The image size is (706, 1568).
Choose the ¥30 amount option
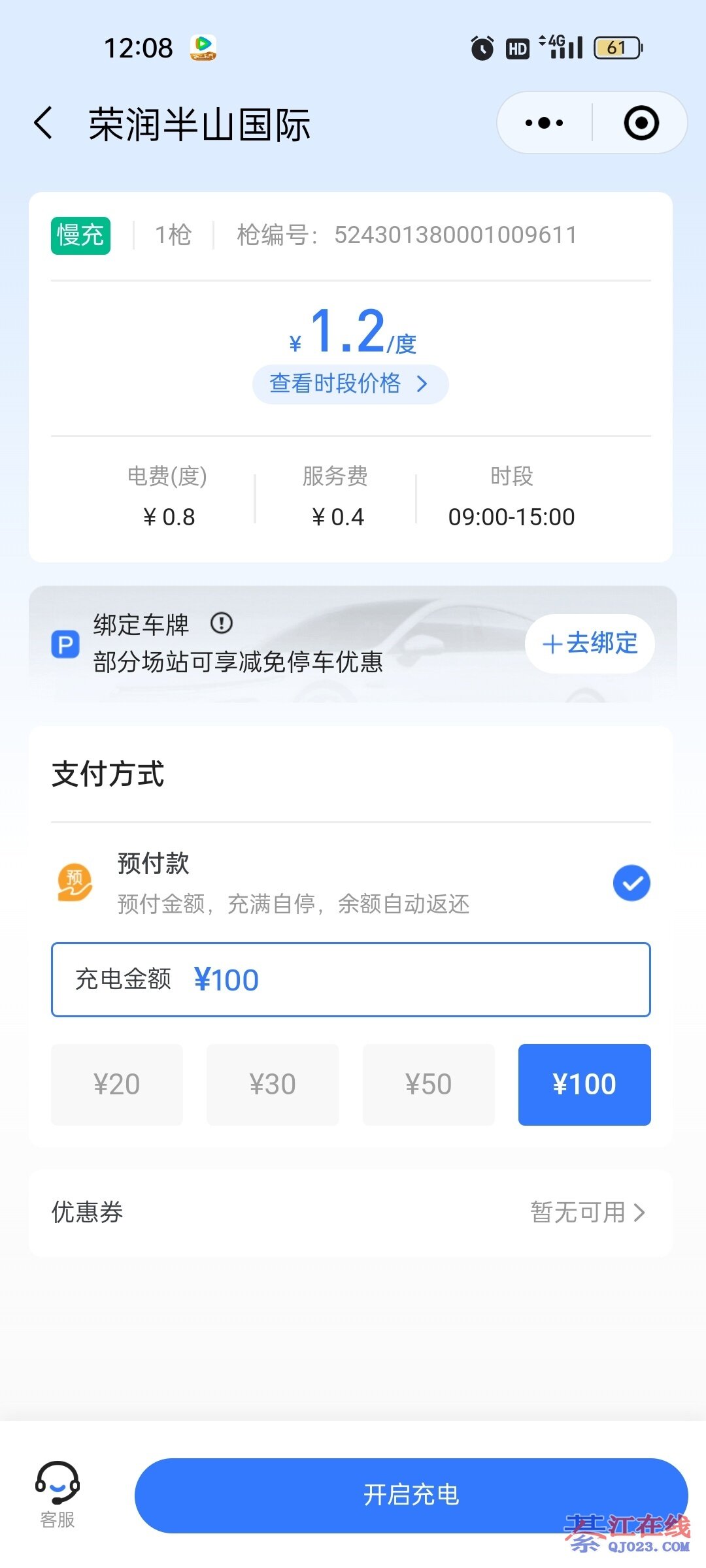273,1085
